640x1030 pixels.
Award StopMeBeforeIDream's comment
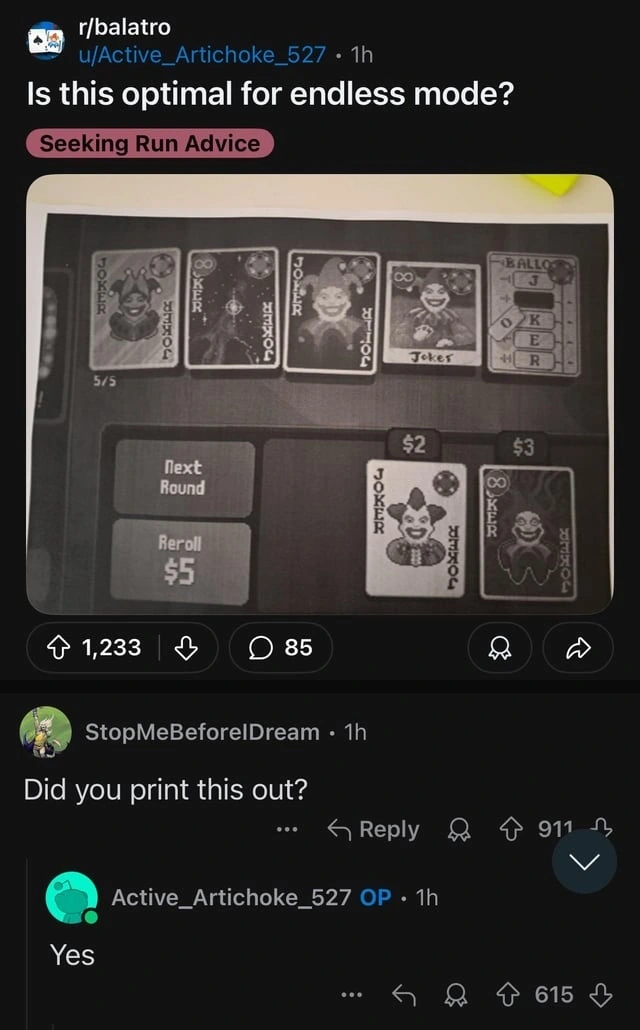click(x=459, y=830)
